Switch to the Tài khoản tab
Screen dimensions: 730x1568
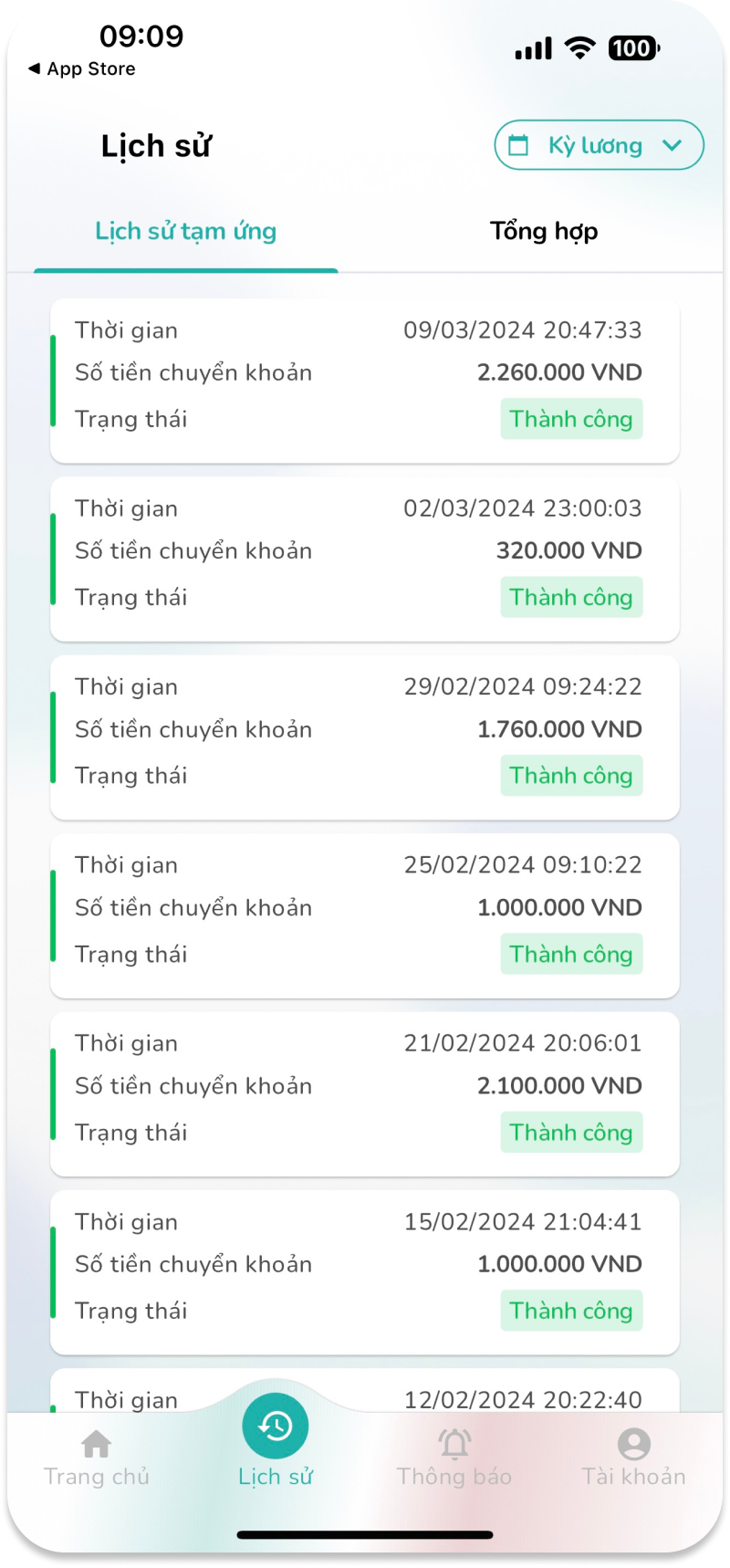tap(633, 1458)
